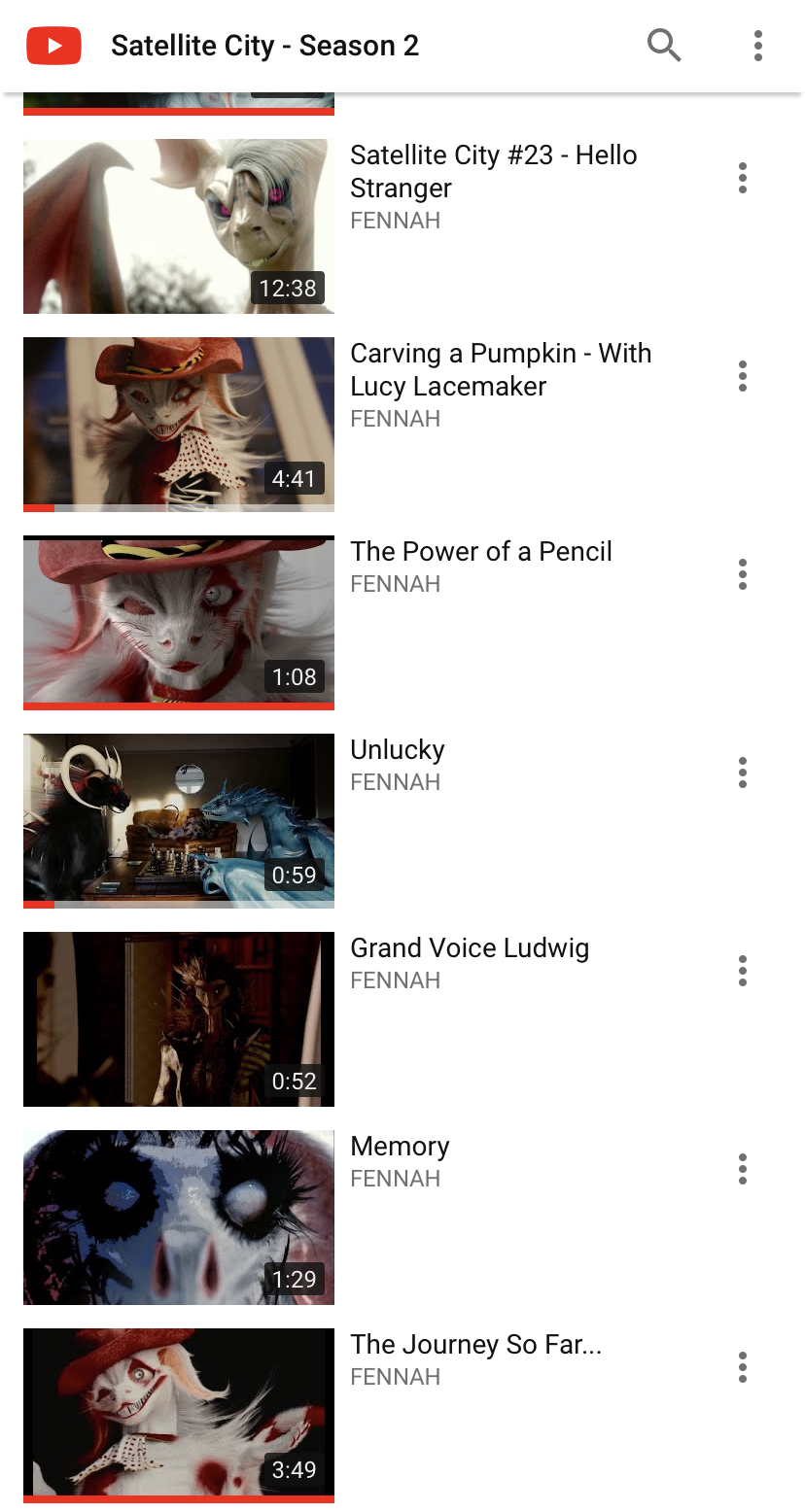
Task: Play The Journey So Far... video
Action: tap(179, 1416)
